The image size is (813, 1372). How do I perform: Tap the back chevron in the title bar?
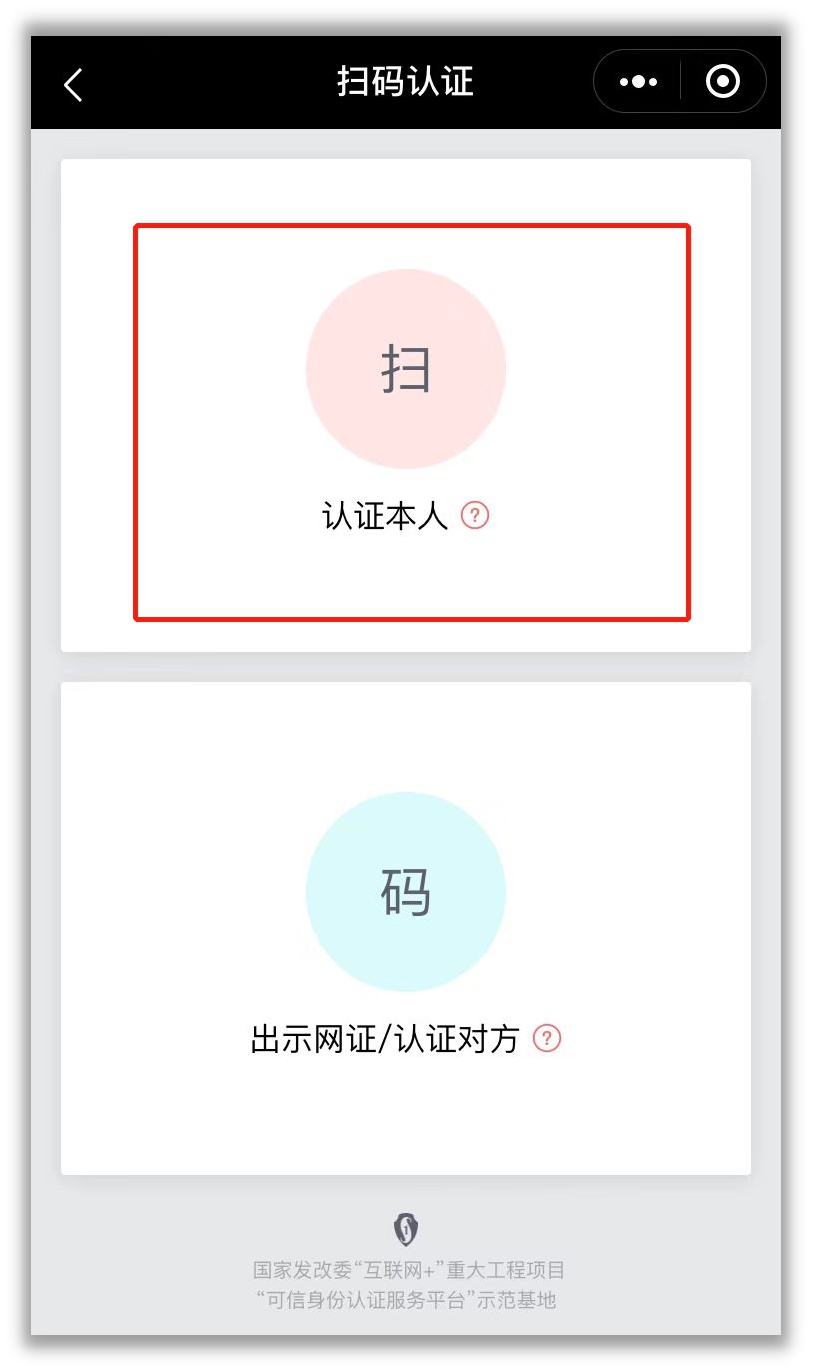click(73, 84)
